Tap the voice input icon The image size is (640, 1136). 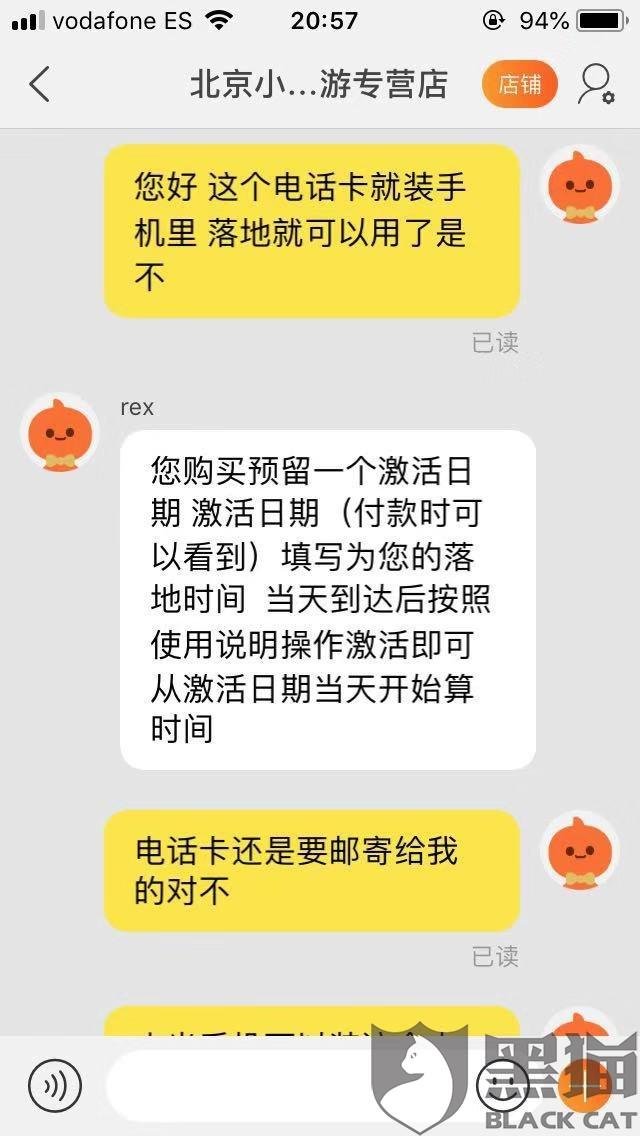coord(55,1085)
